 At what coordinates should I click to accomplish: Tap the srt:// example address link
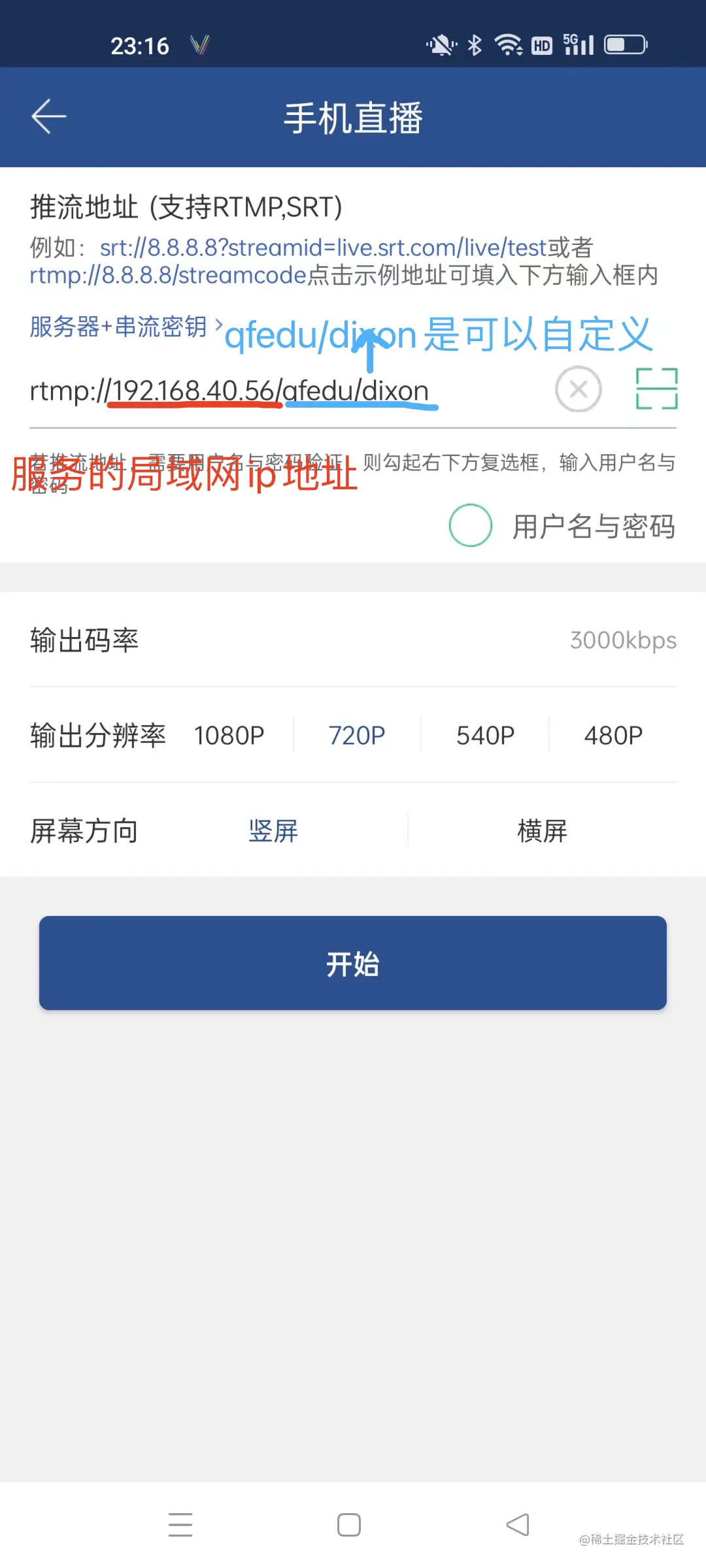point(323,248)
